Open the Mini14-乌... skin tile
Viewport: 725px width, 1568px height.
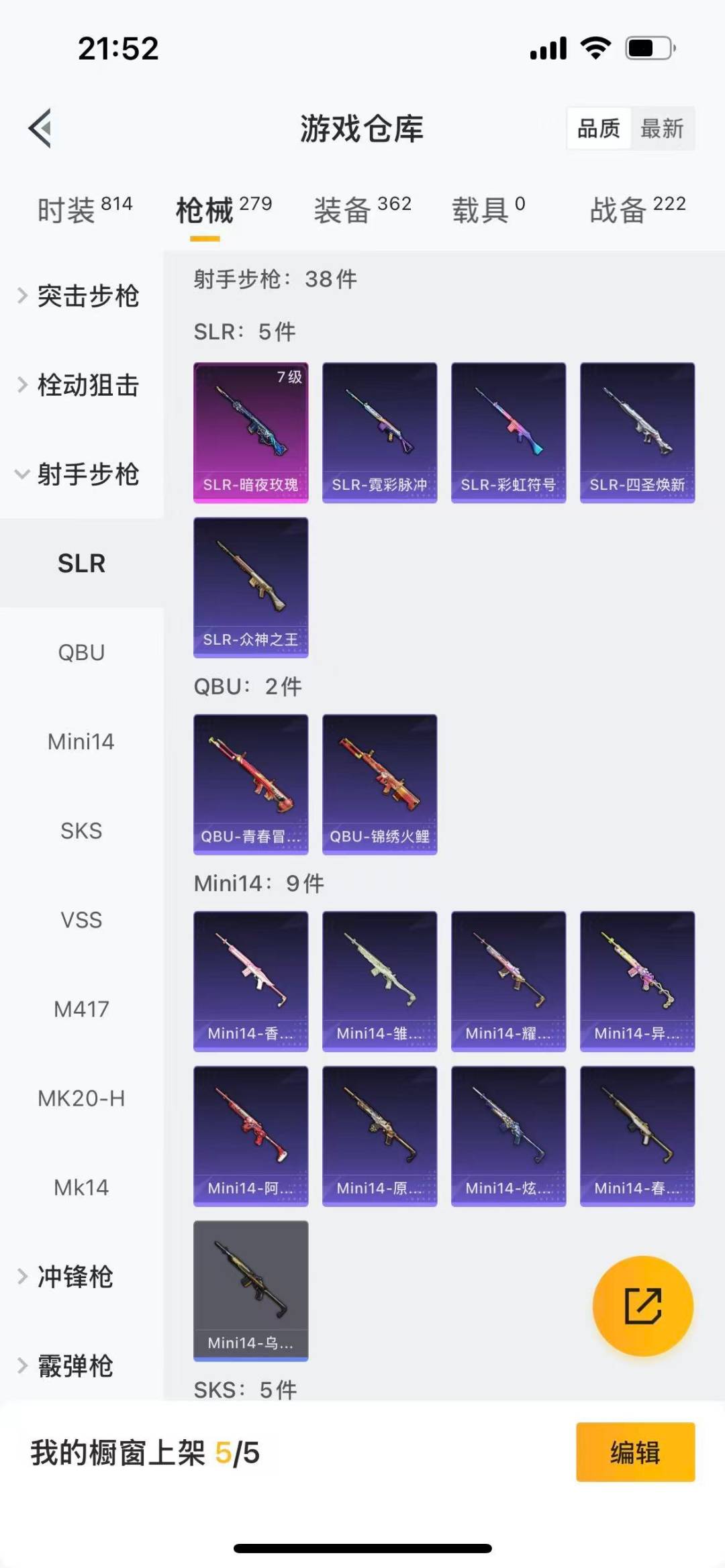pos(250,1290)
